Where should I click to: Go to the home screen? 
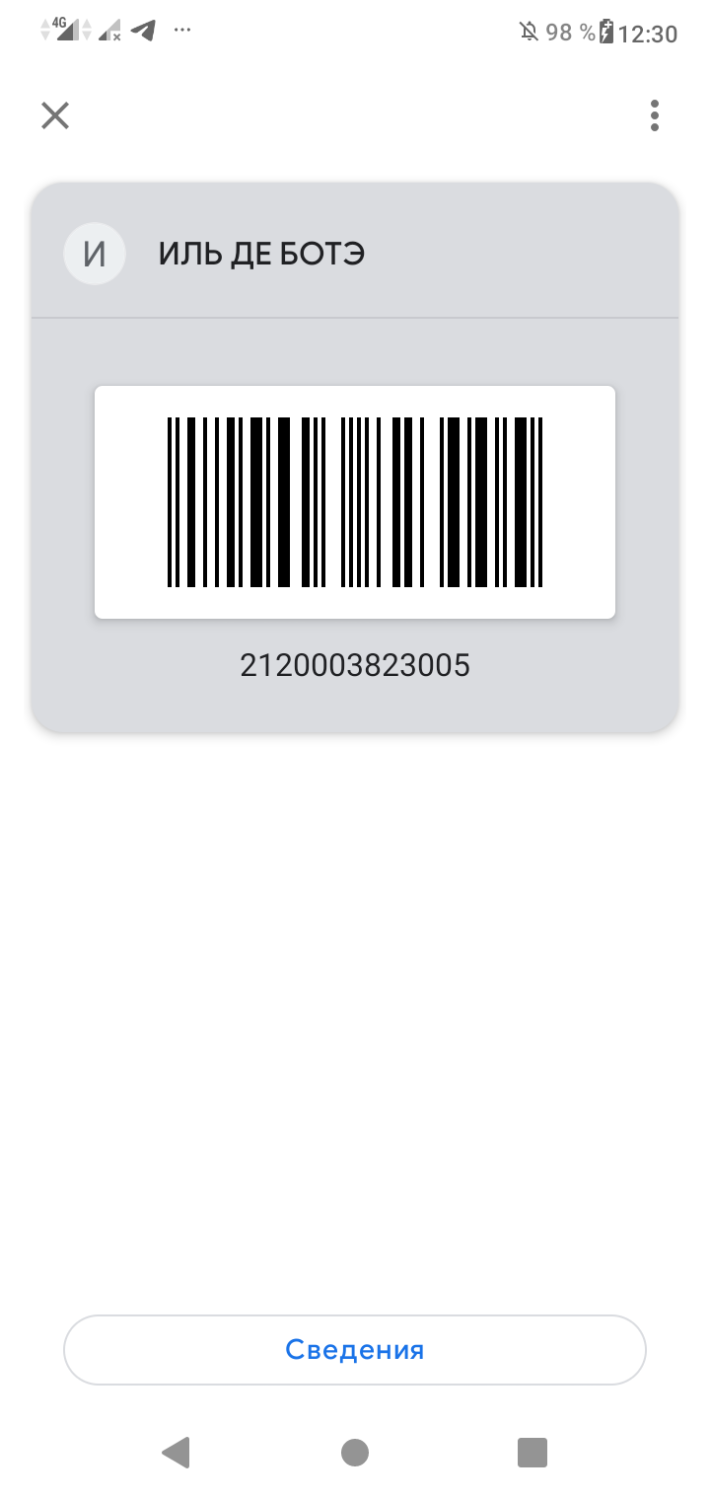click(x=355, y=1452)
